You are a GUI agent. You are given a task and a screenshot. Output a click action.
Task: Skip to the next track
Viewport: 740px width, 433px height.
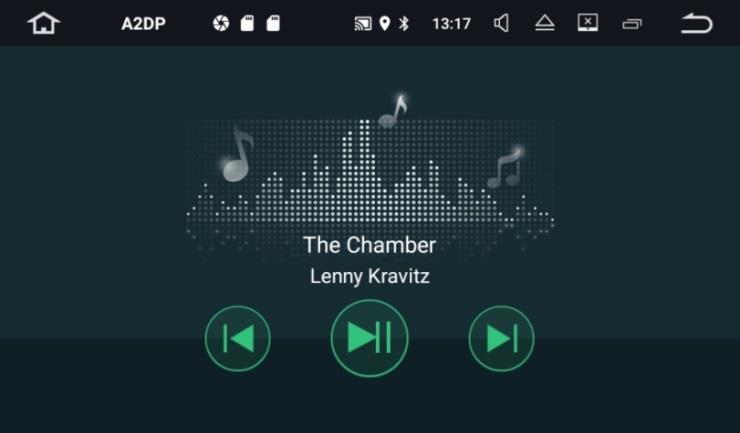click(501, 339)
